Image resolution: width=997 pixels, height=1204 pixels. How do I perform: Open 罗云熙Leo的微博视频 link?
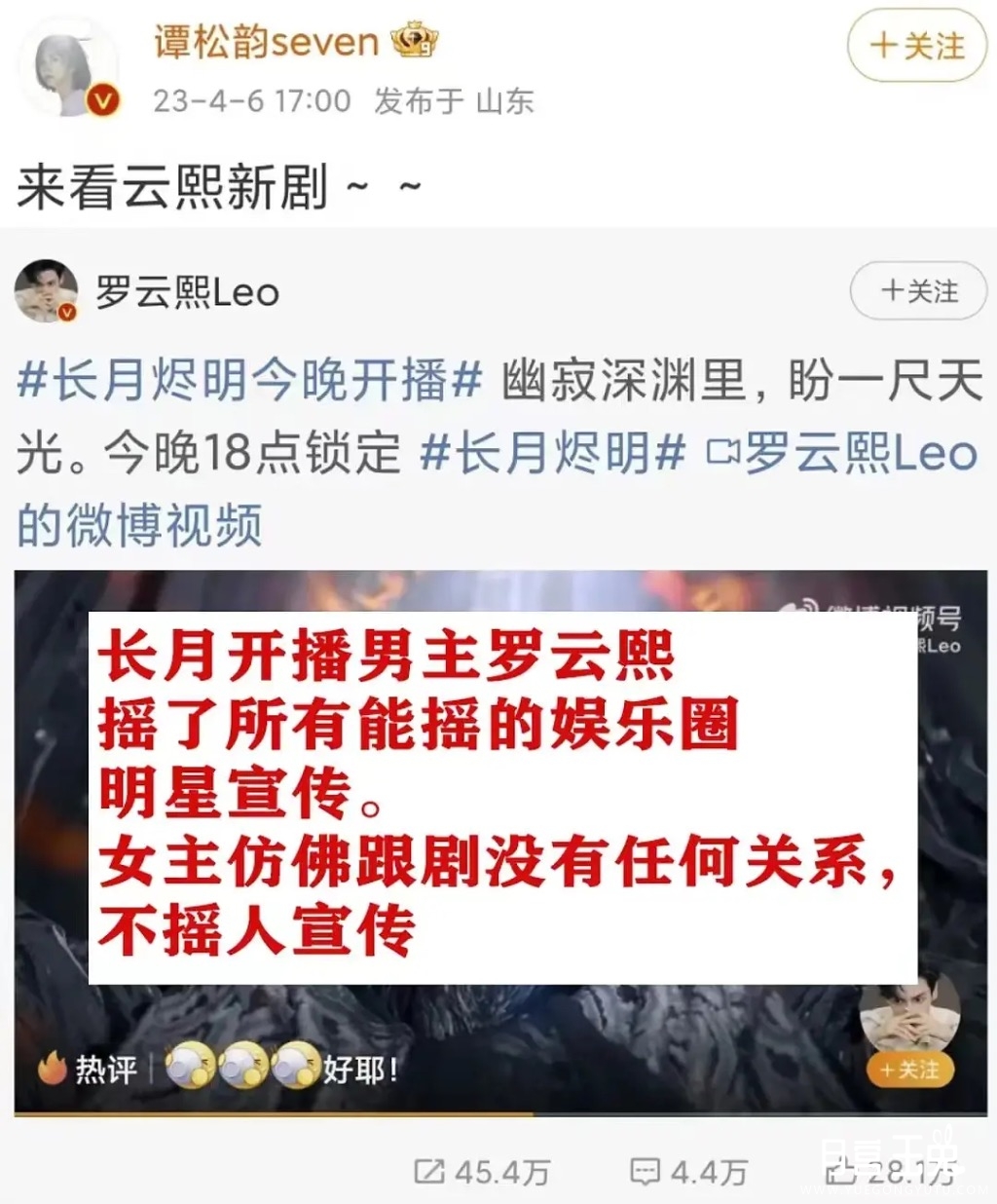pyautogui.click(x=841, y=455)
